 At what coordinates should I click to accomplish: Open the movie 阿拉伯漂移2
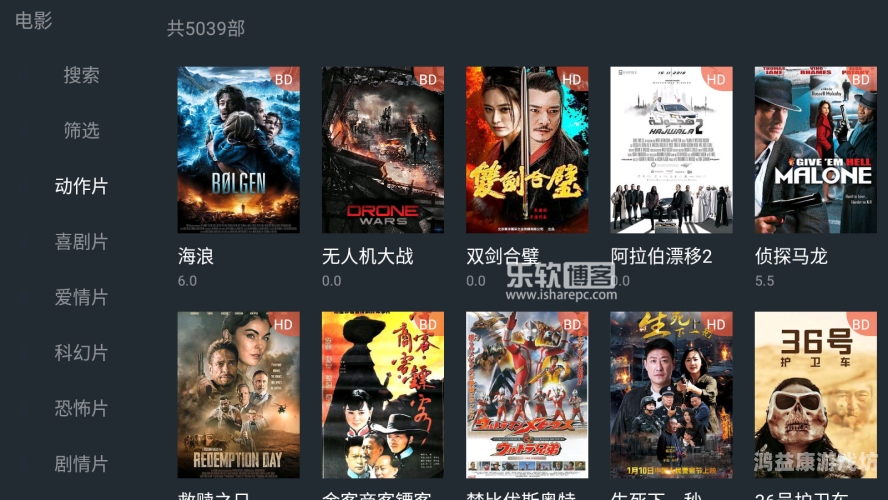point(671,150)
